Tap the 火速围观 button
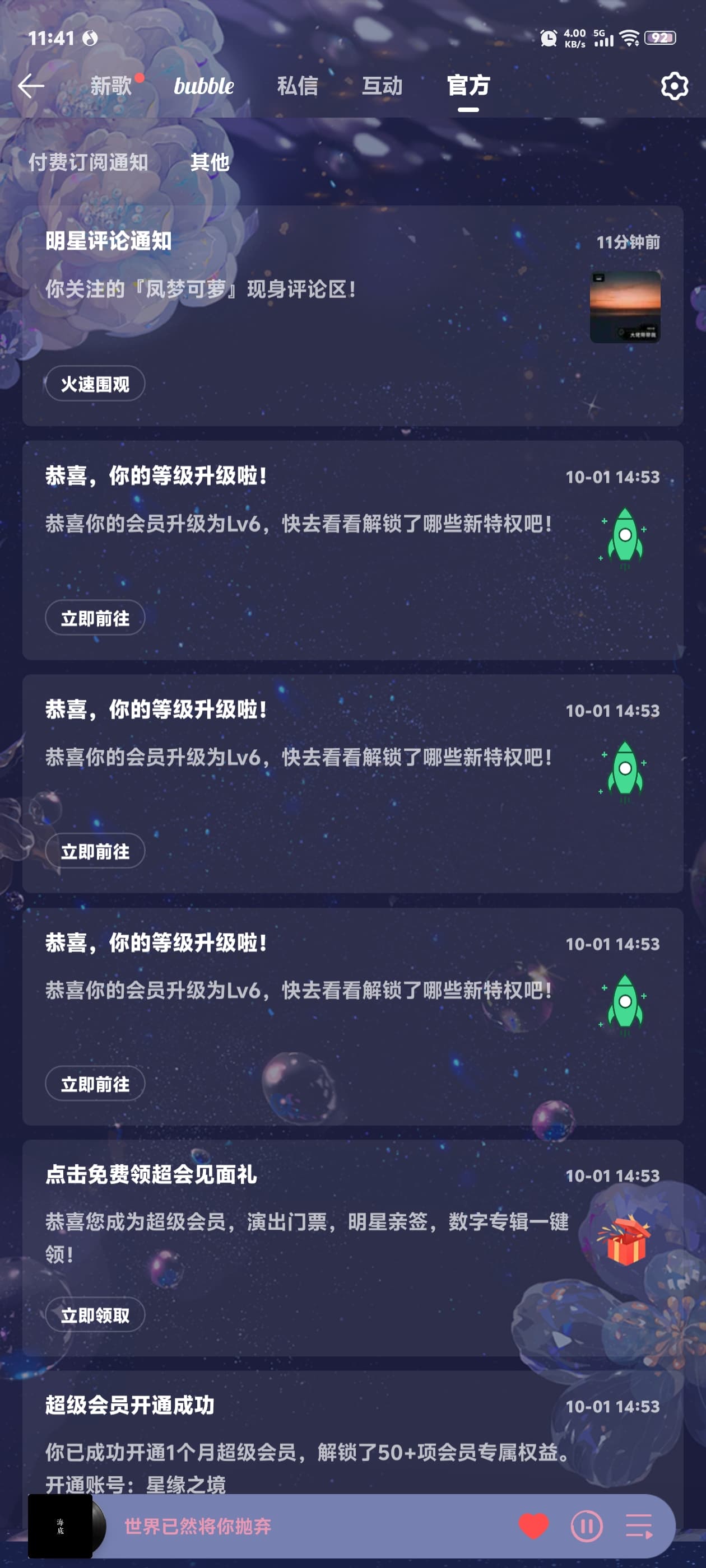 coord(95,384)
